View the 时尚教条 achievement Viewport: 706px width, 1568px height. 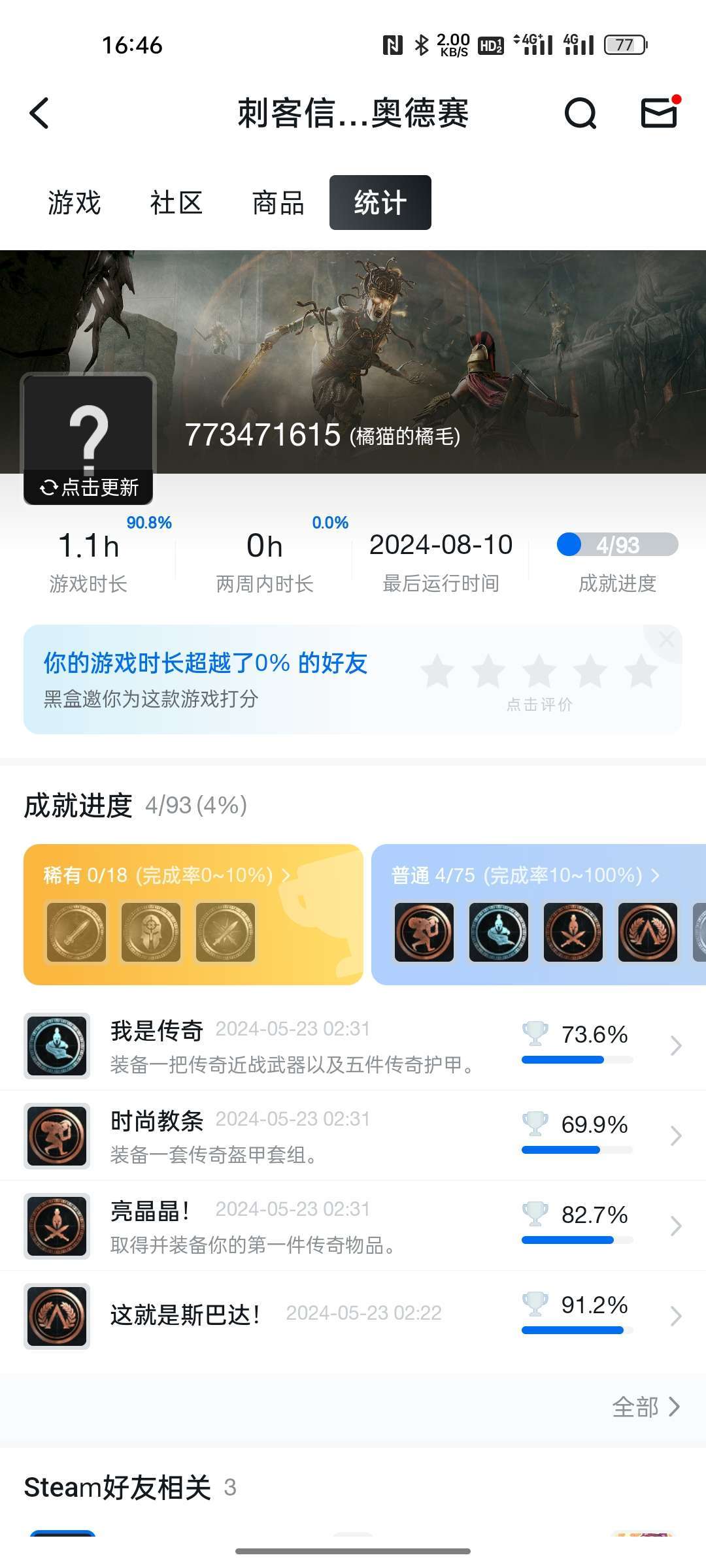click(353, 1135)
